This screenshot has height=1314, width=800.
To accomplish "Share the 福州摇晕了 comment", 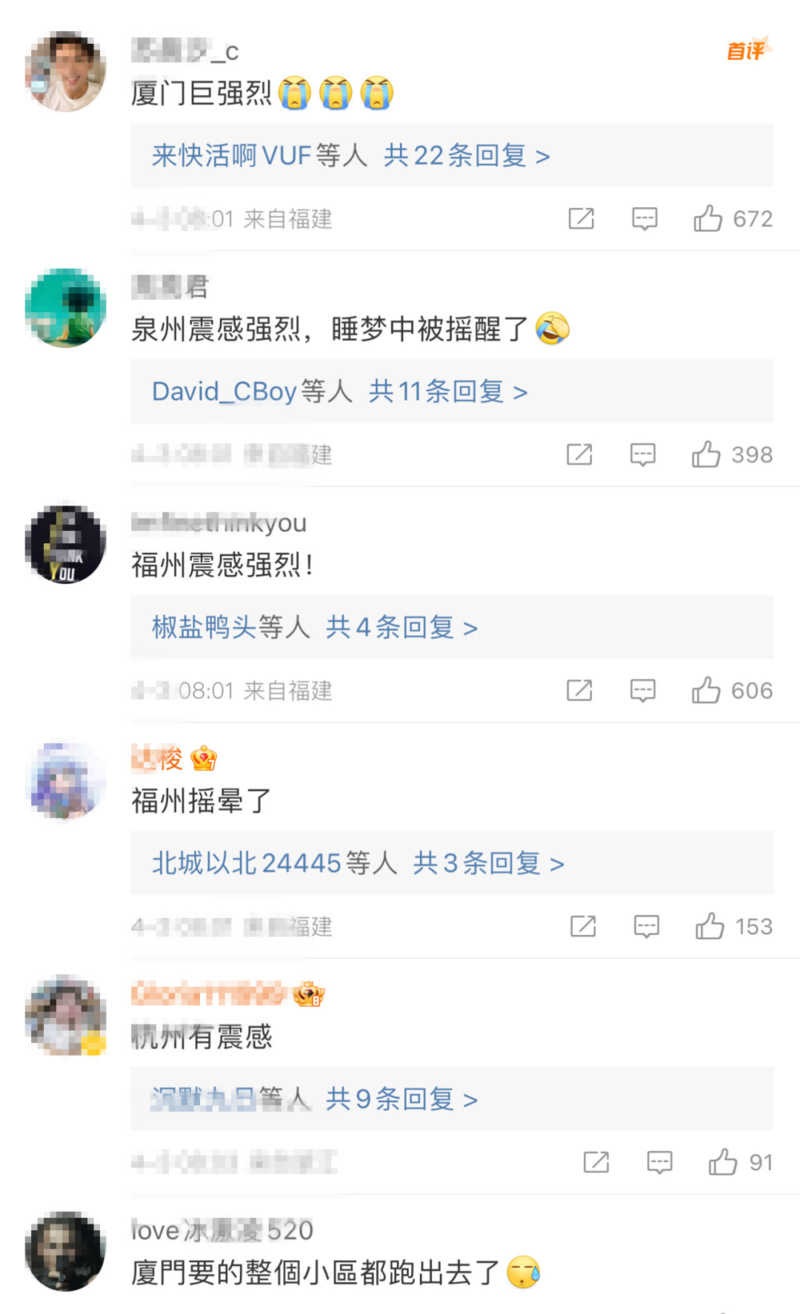I will [x=583, y=927].
